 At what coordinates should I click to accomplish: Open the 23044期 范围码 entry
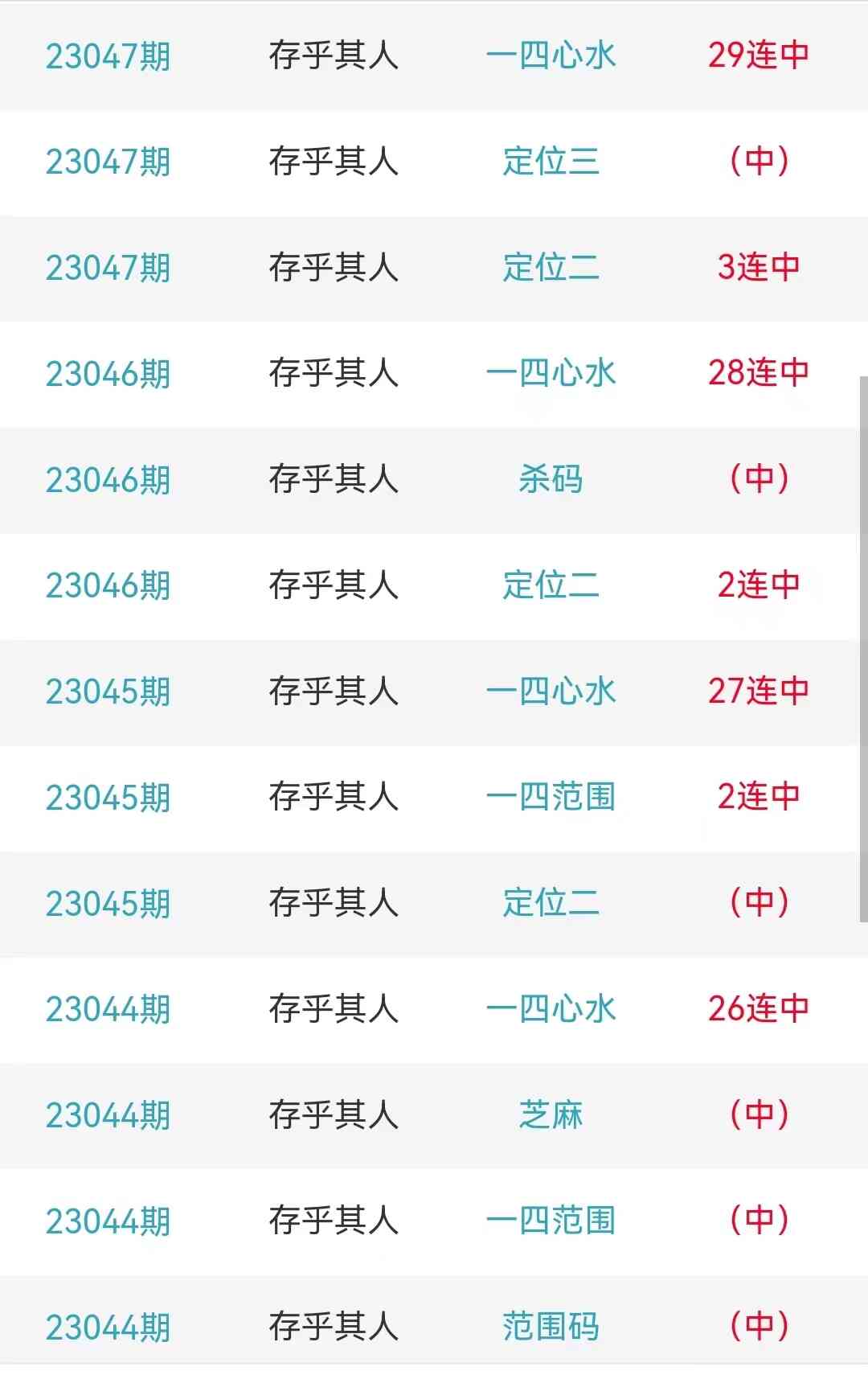(x=551, y=1327)
